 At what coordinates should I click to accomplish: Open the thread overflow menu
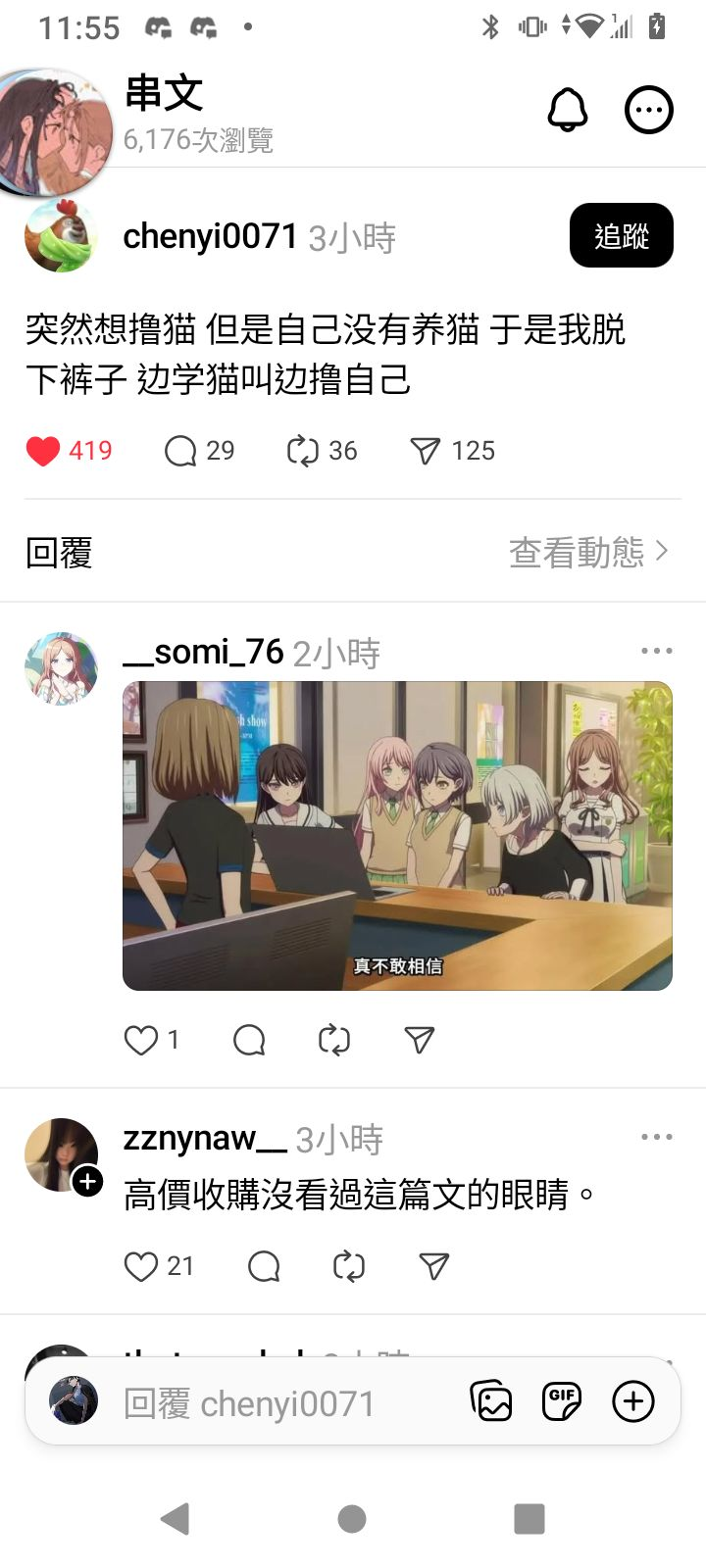[648, 110]
